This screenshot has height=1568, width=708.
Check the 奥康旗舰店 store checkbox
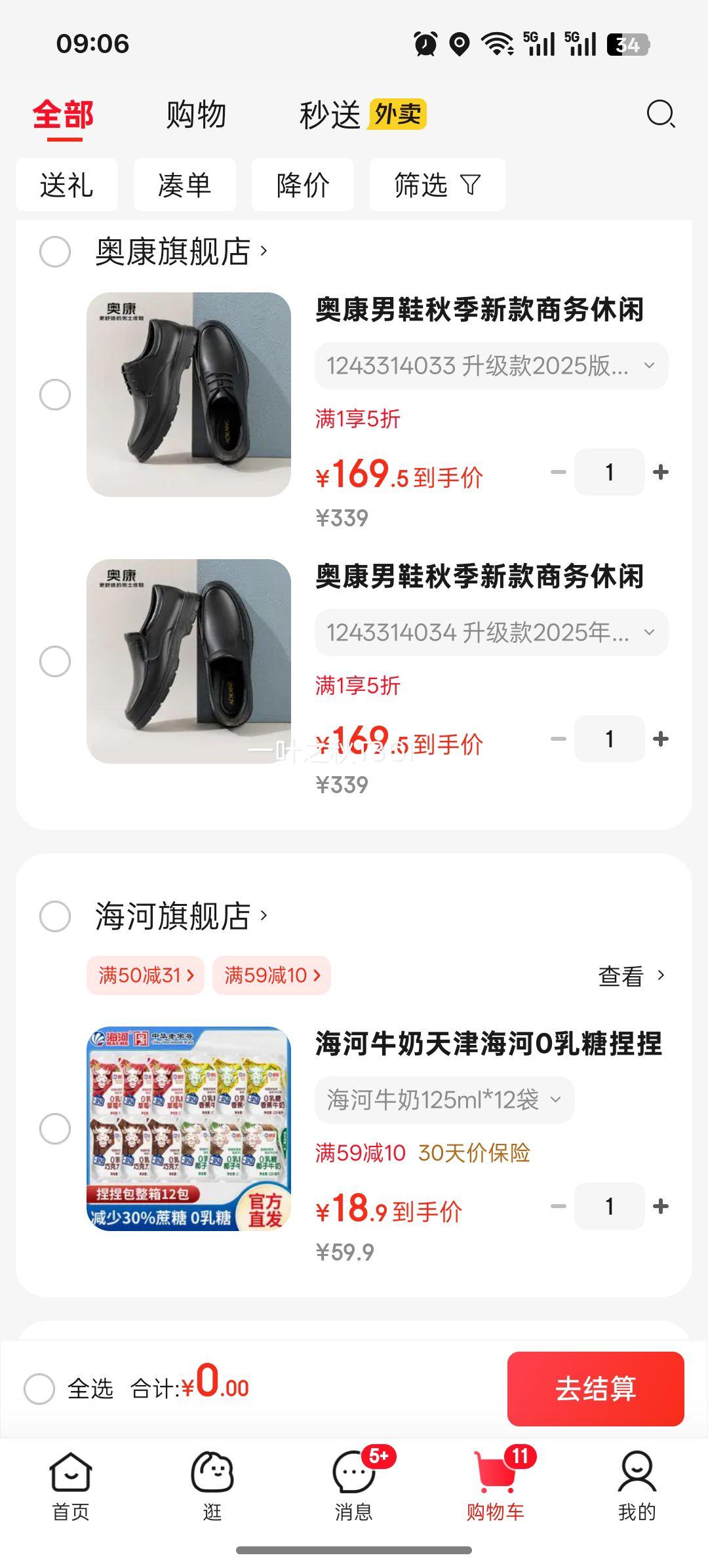(x=55, y=252)
